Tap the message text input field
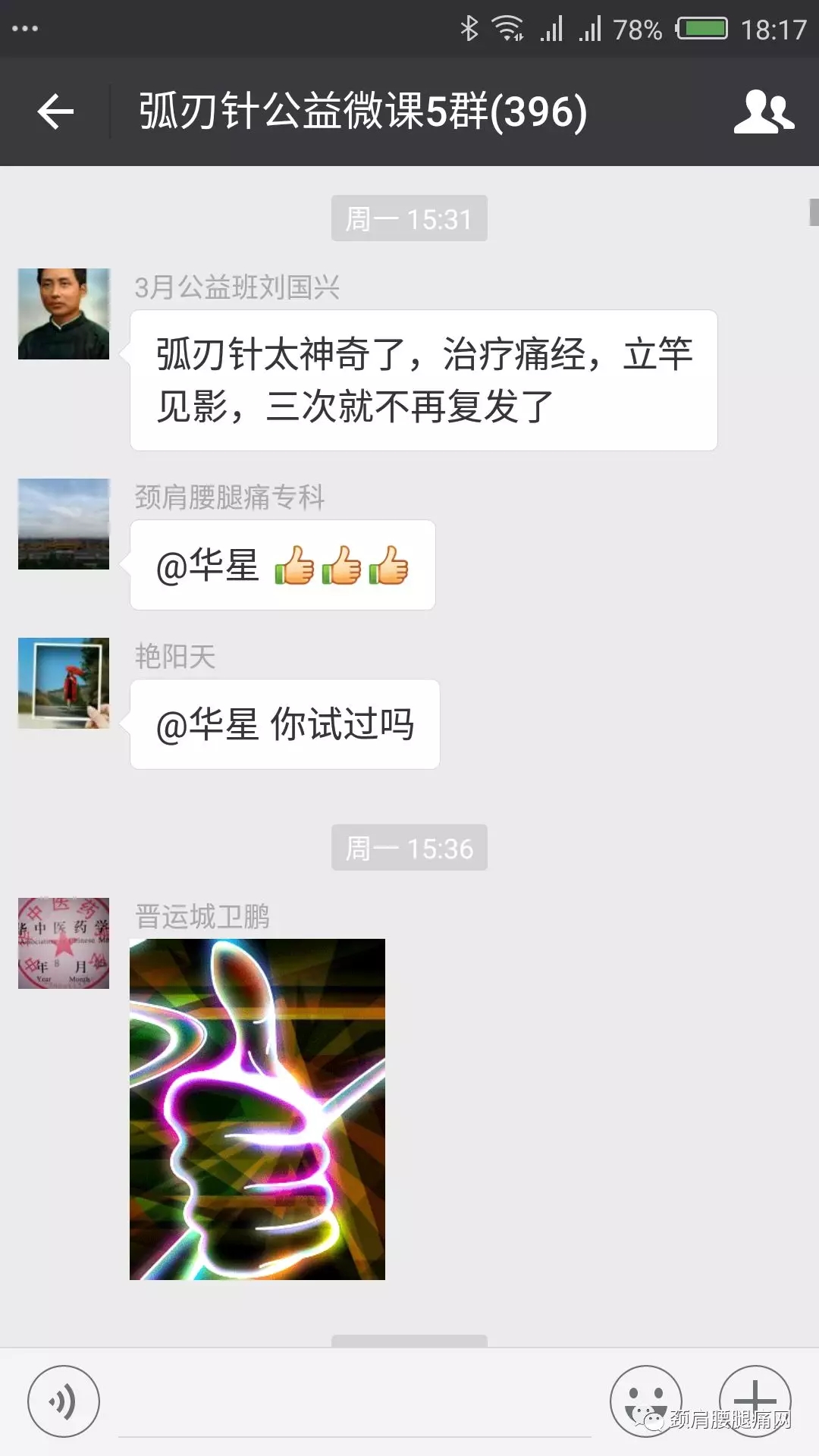This screenshot has width=819, height=1456. (x=355, y=1403)
